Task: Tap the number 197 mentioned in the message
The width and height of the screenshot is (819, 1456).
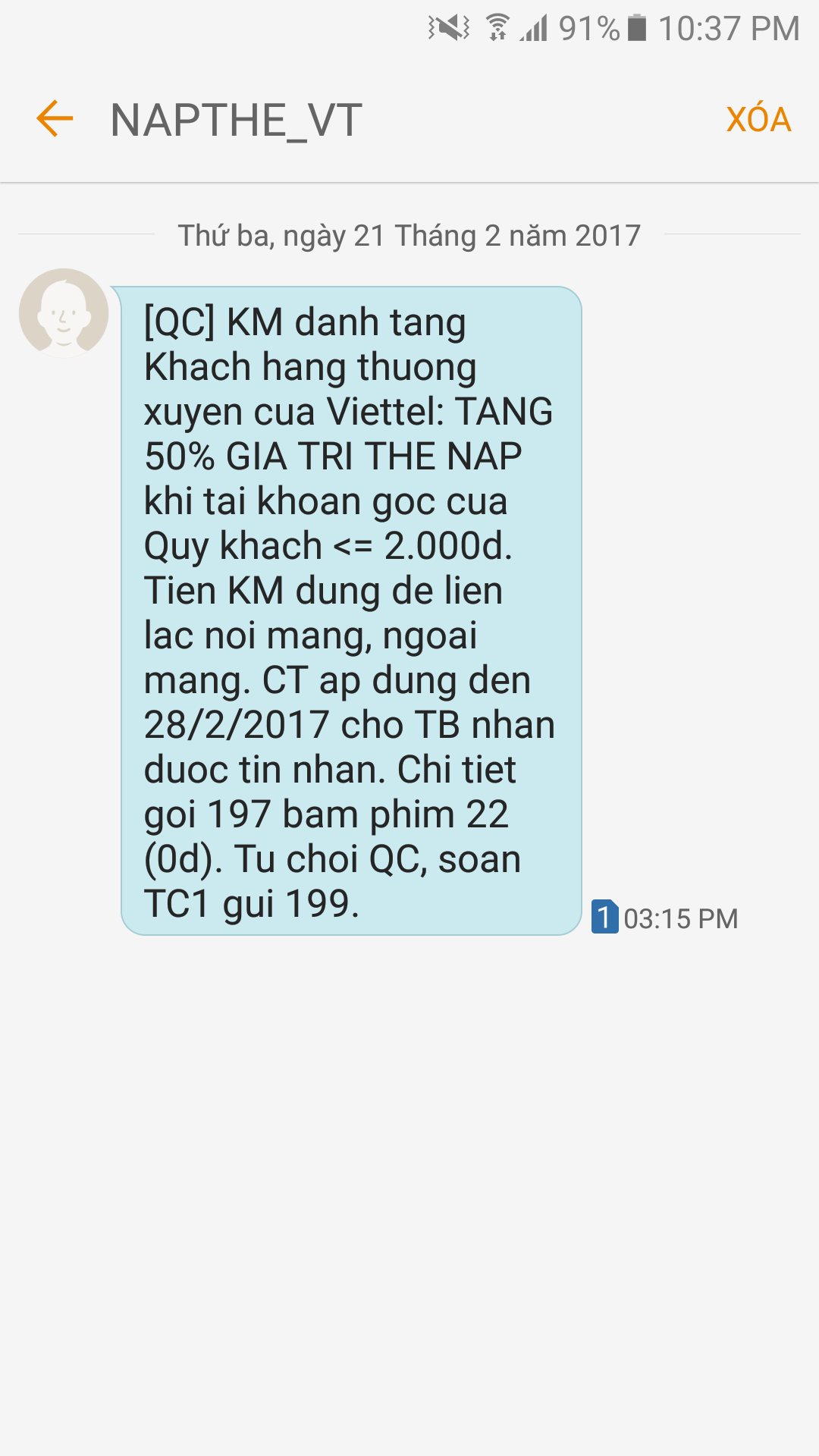Action: 240,814
